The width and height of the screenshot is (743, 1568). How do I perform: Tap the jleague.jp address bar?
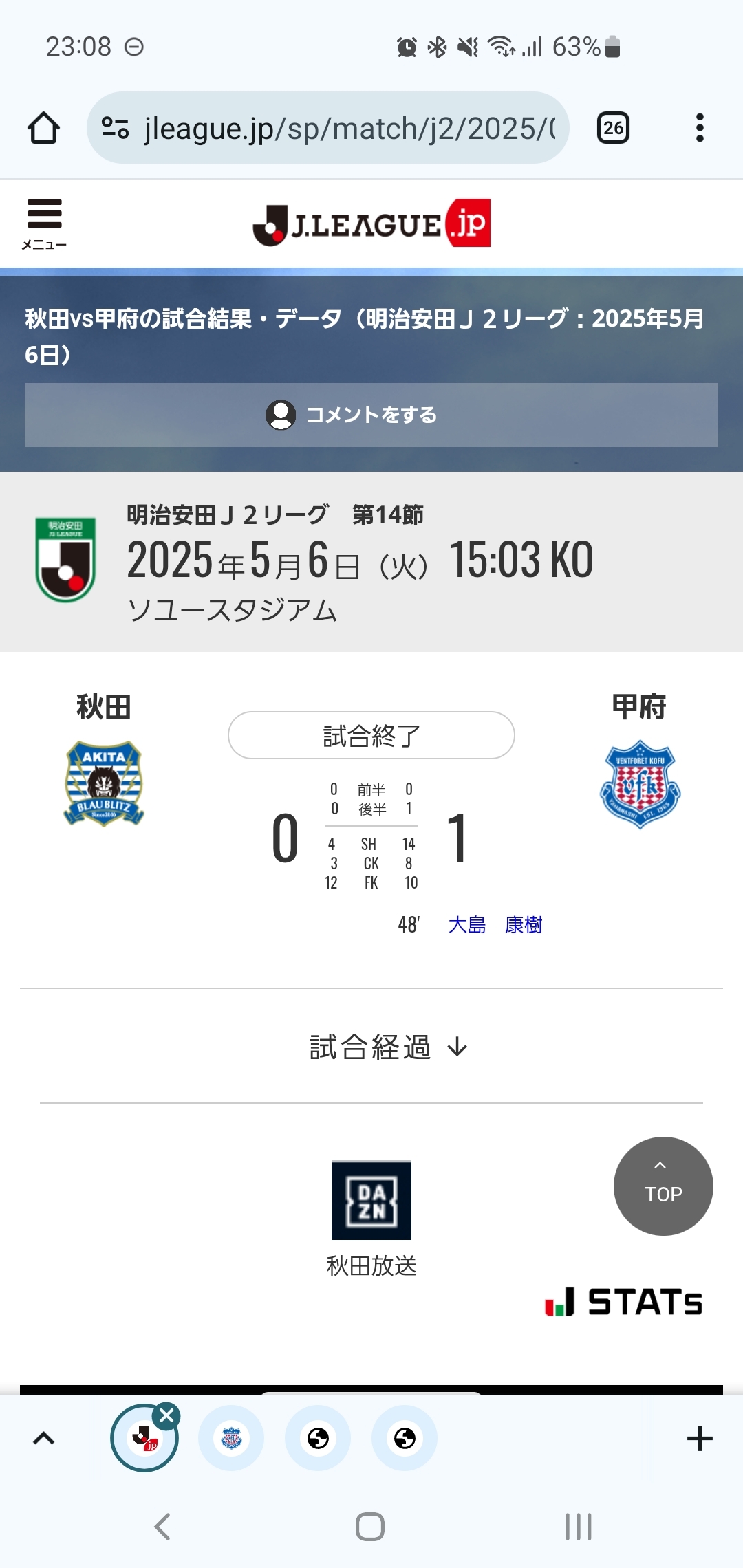pyautogui.click(x=327, y=128)
